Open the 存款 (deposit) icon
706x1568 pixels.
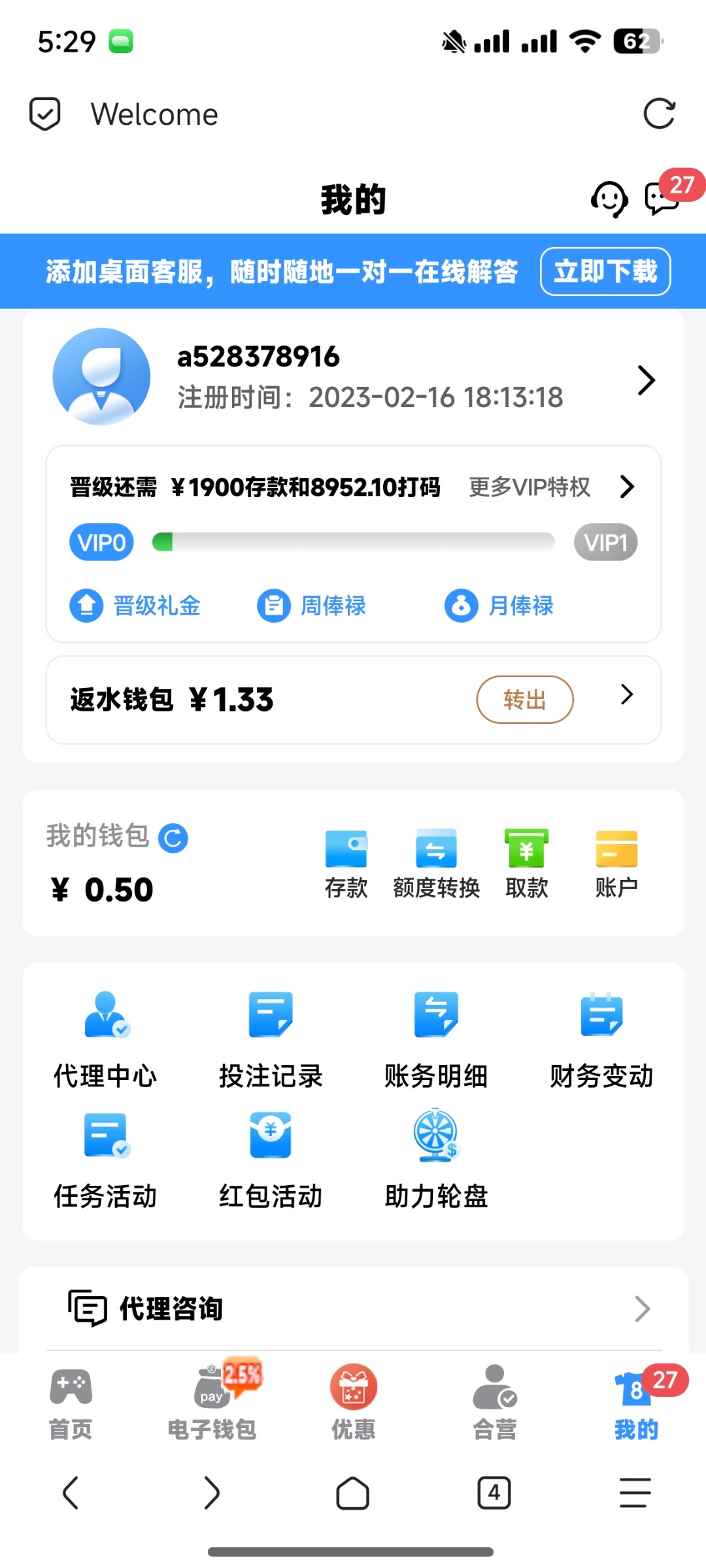click(346, 862)
